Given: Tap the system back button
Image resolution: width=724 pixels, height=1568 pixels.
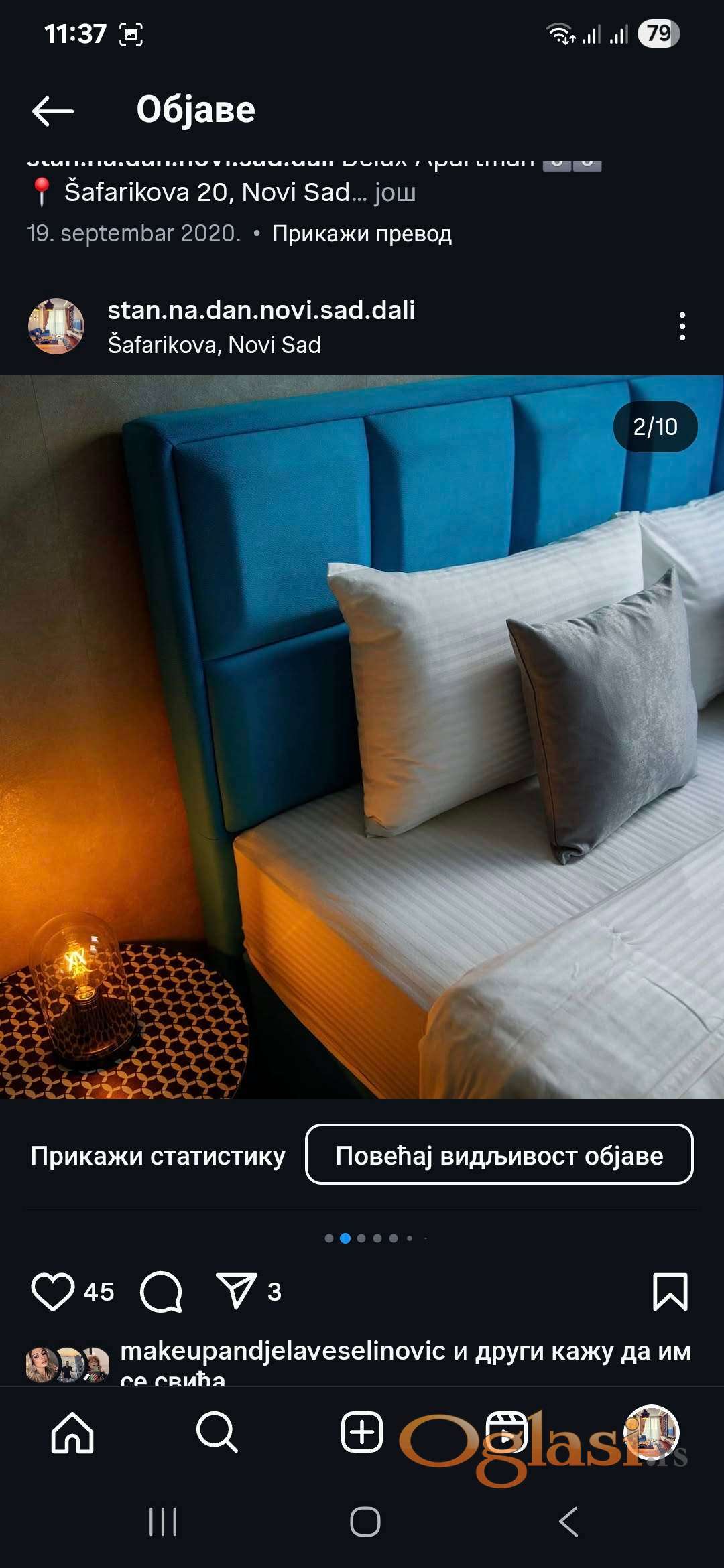Looking at the screenshot, I should [x=568, y=1522].
